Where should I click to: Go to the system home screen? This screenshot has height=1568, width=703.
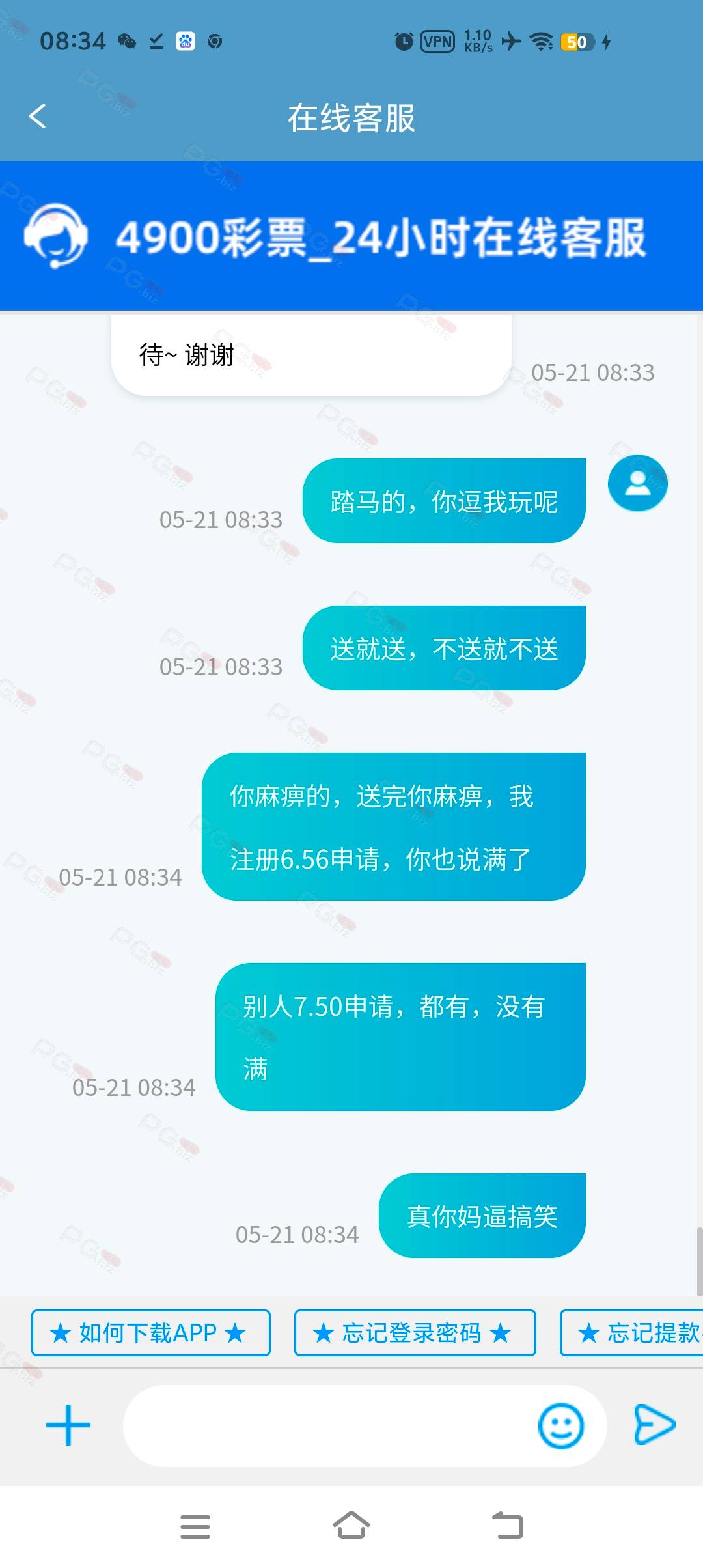351,1526
